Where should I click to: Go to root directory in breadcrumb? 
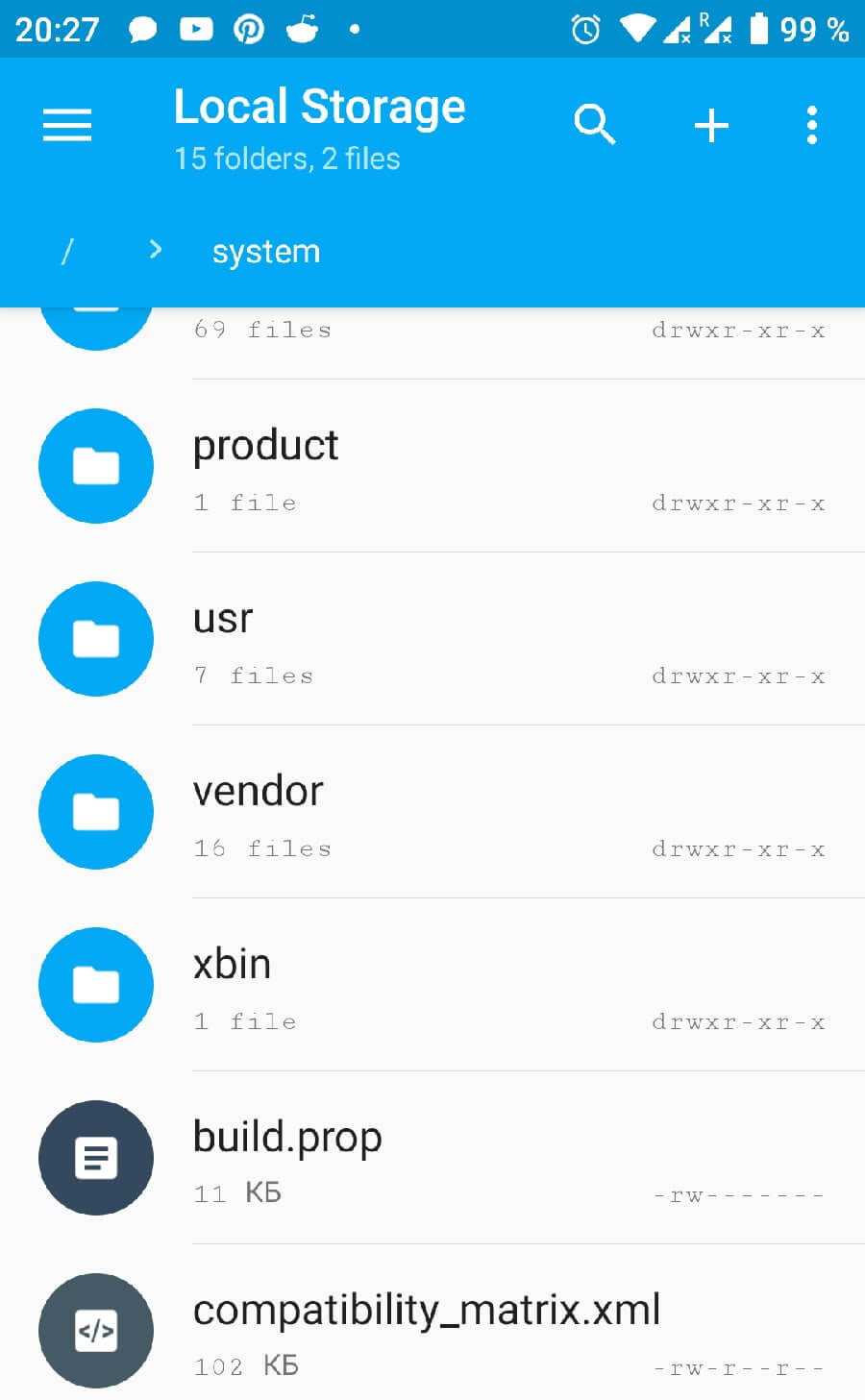(66, 252)
